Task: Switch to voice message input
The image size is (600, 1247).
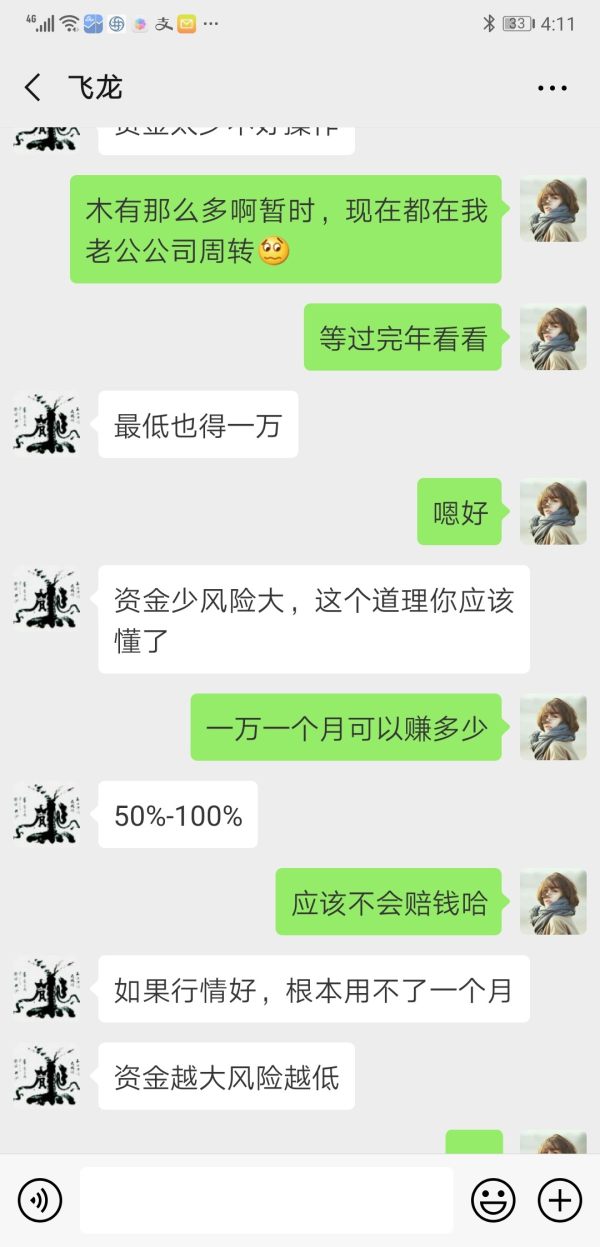Action: pyautogui.click(x=40, y=1199)
